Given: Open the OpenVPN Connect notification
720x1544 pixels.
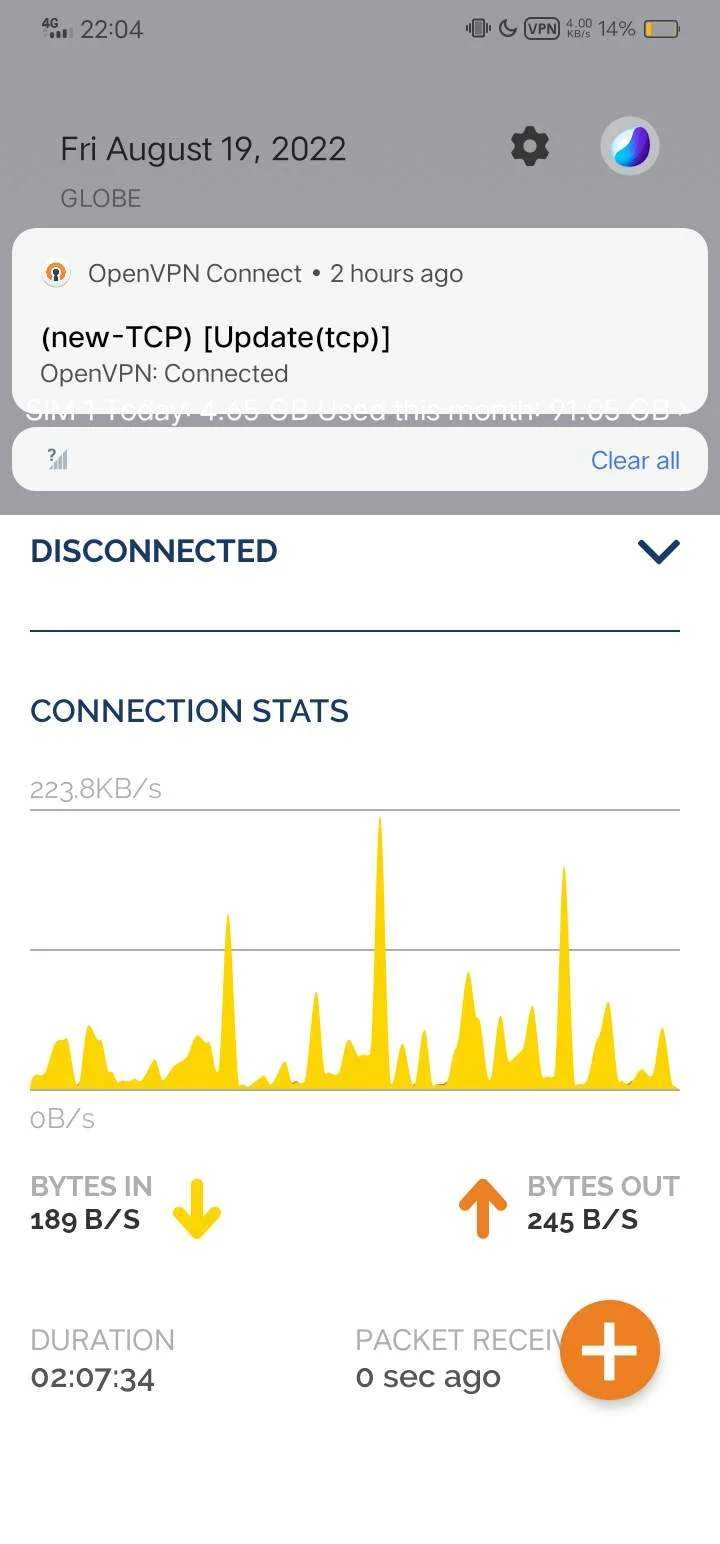Looking at the screenshot, I should point(360,321).
